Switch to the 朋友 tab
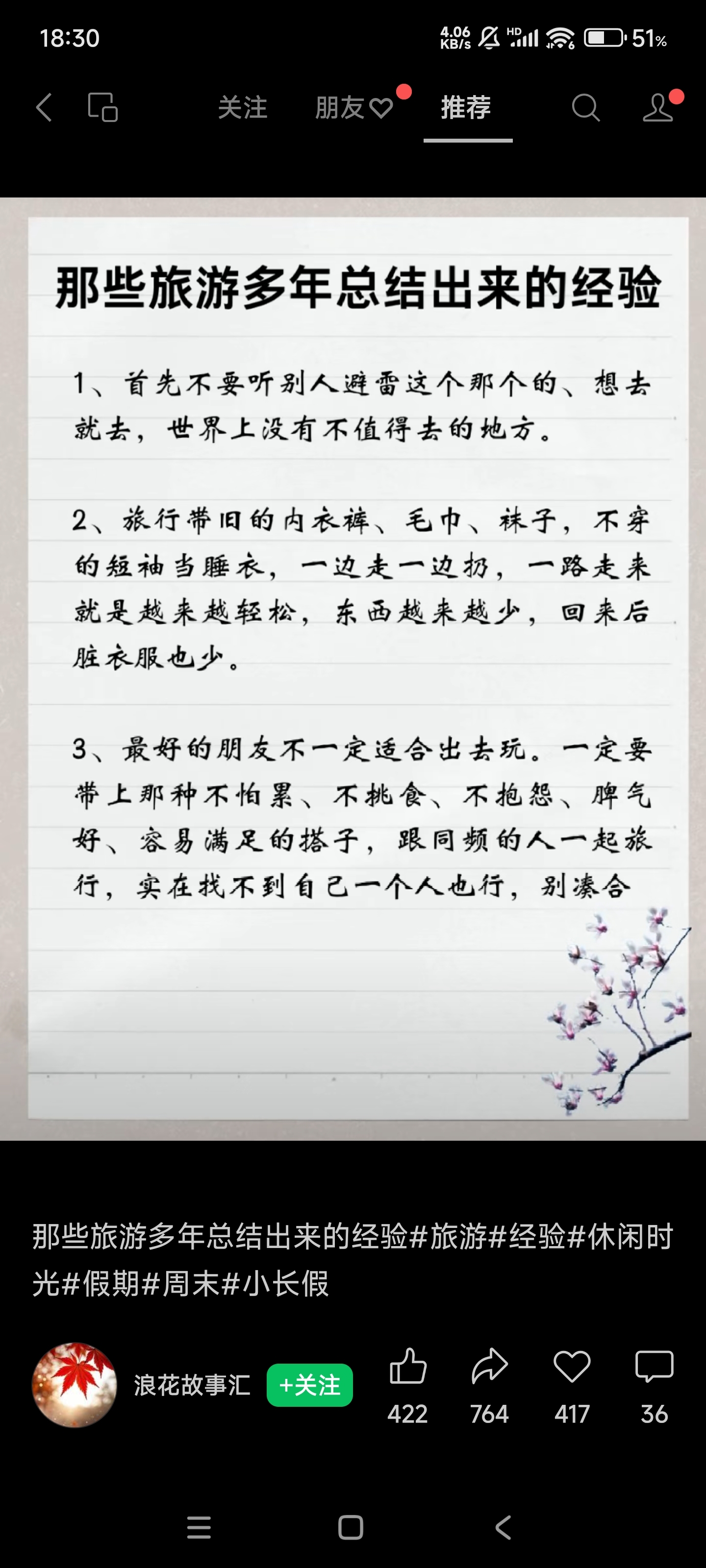 click(353, 108)
